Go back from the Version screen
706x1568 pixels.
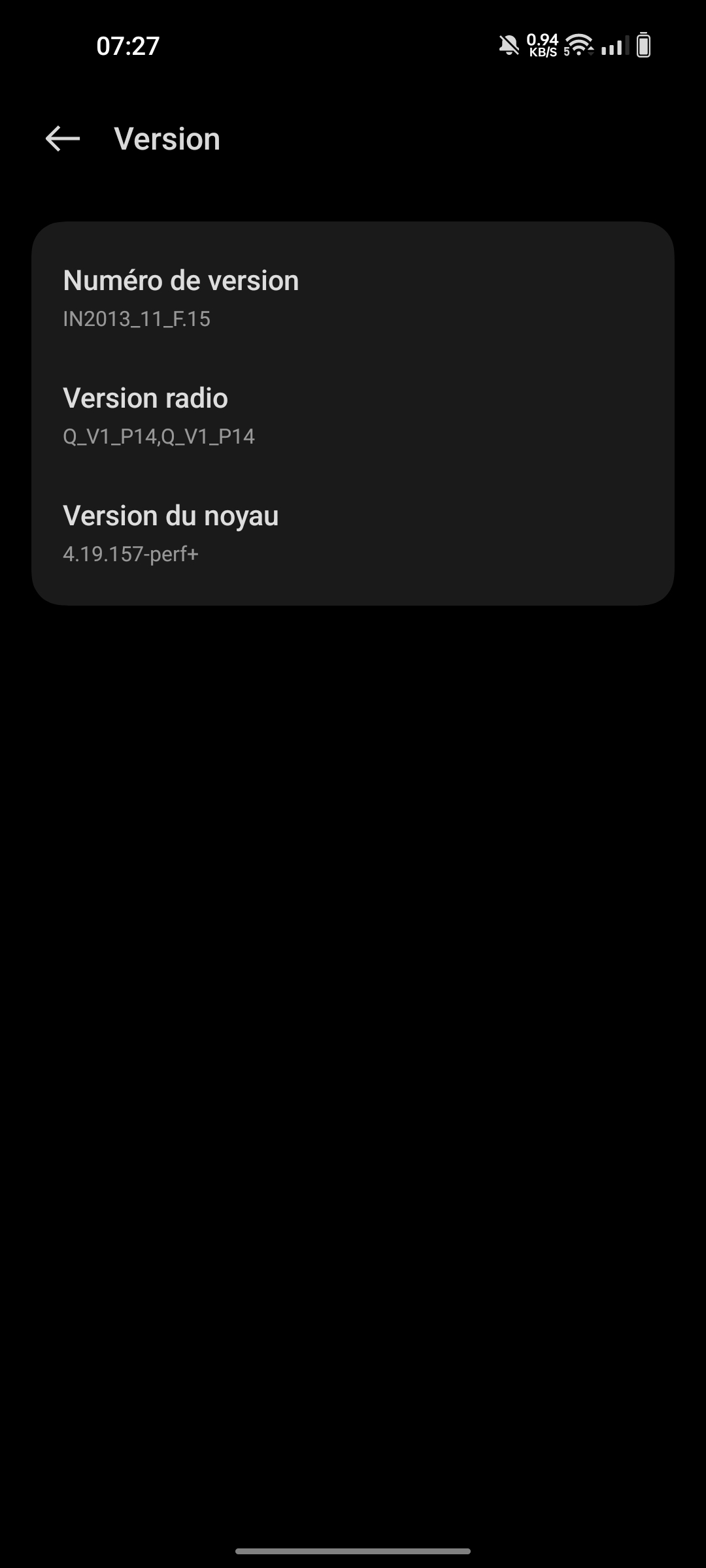pos(63,139)
